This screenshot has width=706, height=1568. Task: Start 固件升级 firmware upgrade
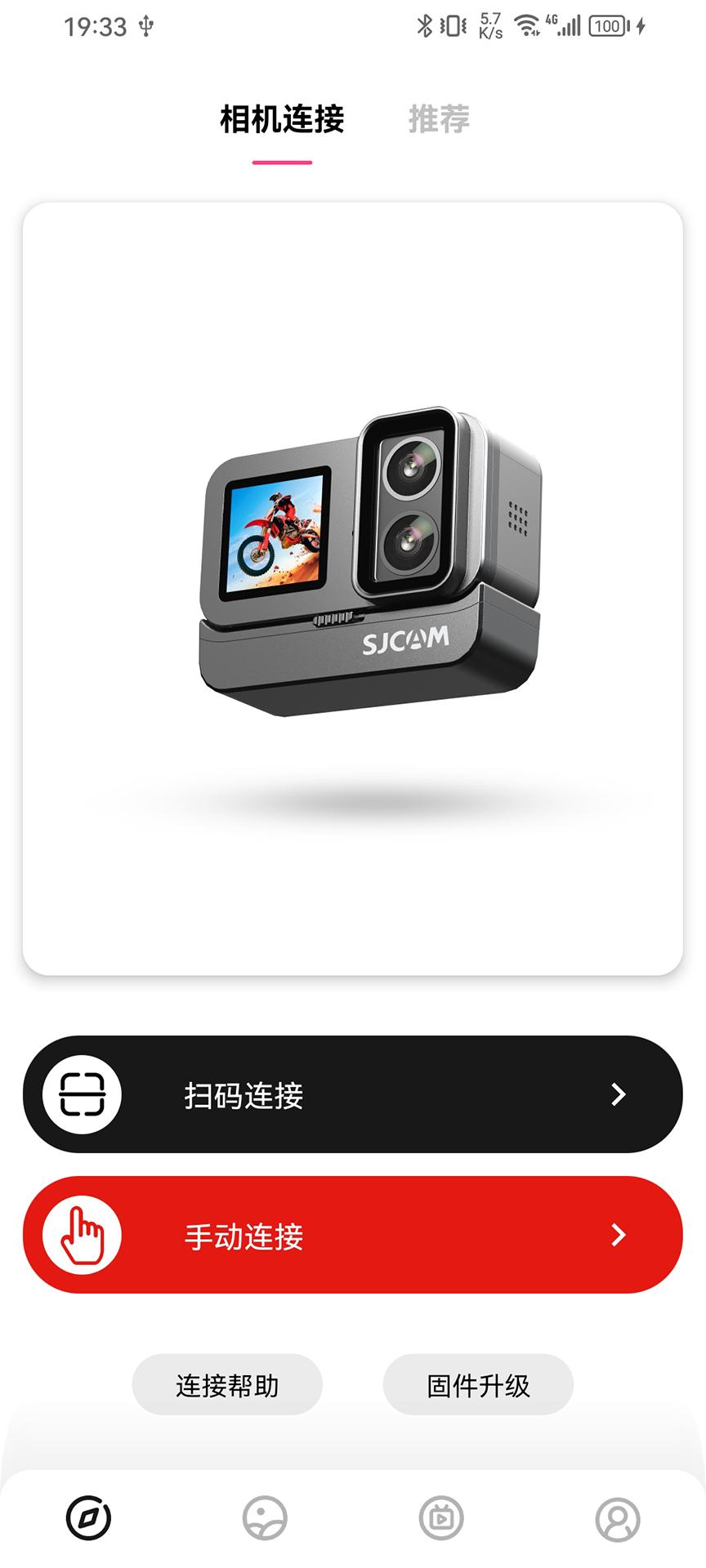(479, 1384)
